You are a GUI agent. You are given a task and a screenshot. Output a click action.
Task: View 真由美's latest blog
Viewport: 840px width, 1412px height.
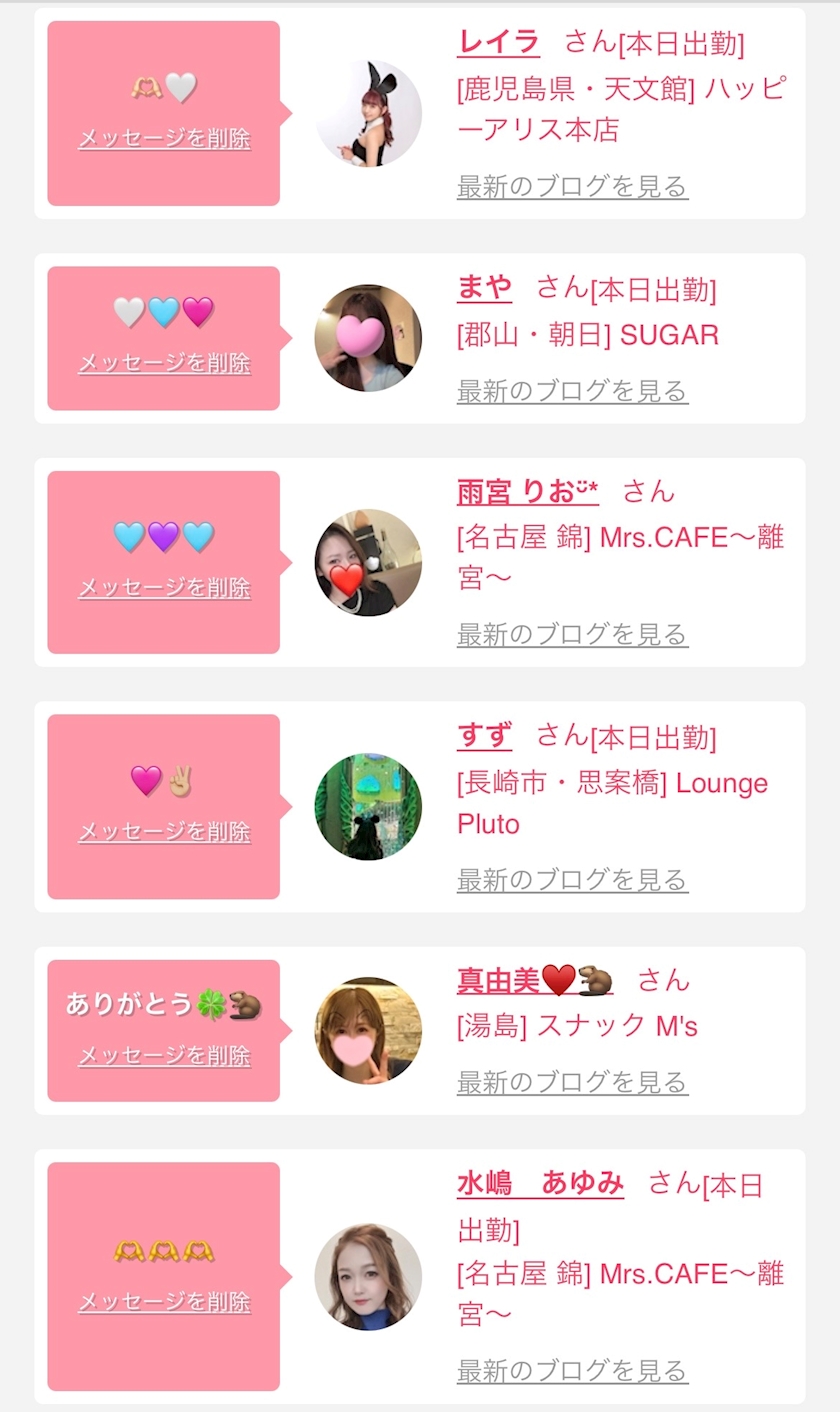point(573,1082)
